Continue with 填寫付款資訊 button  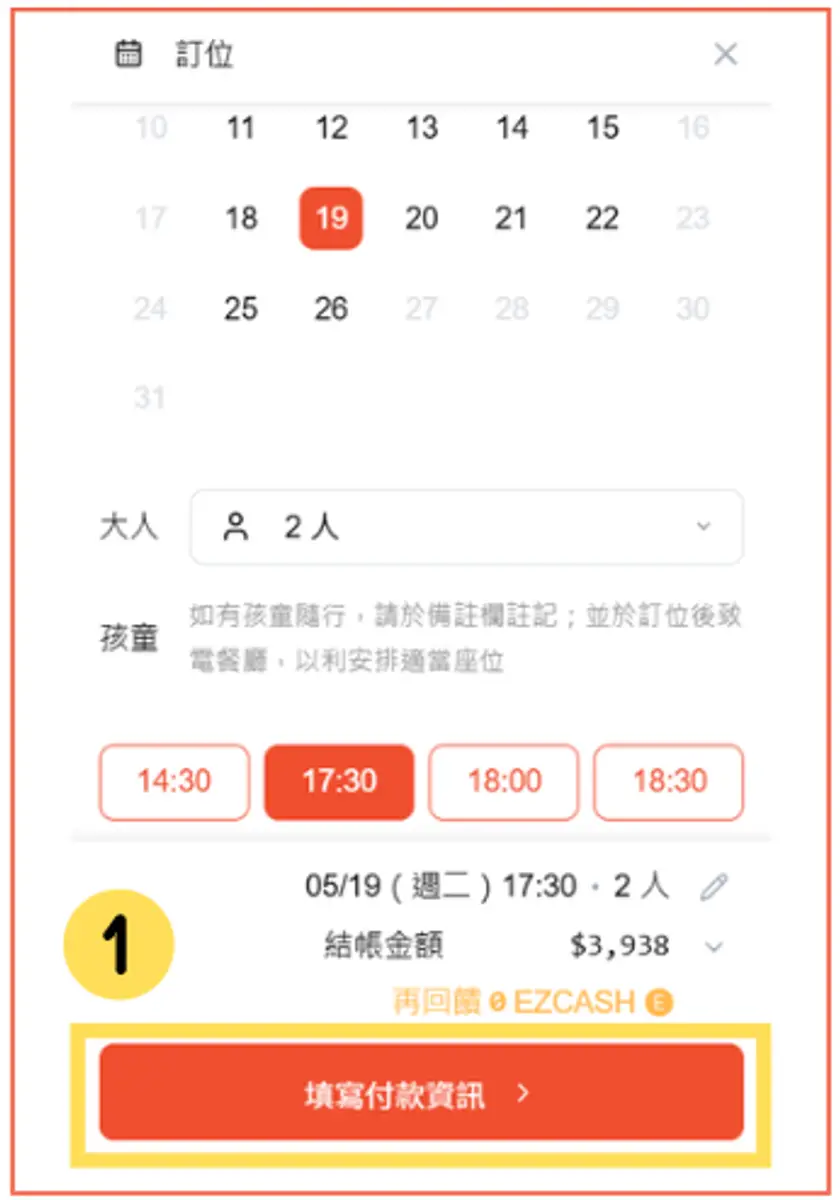421,1093
